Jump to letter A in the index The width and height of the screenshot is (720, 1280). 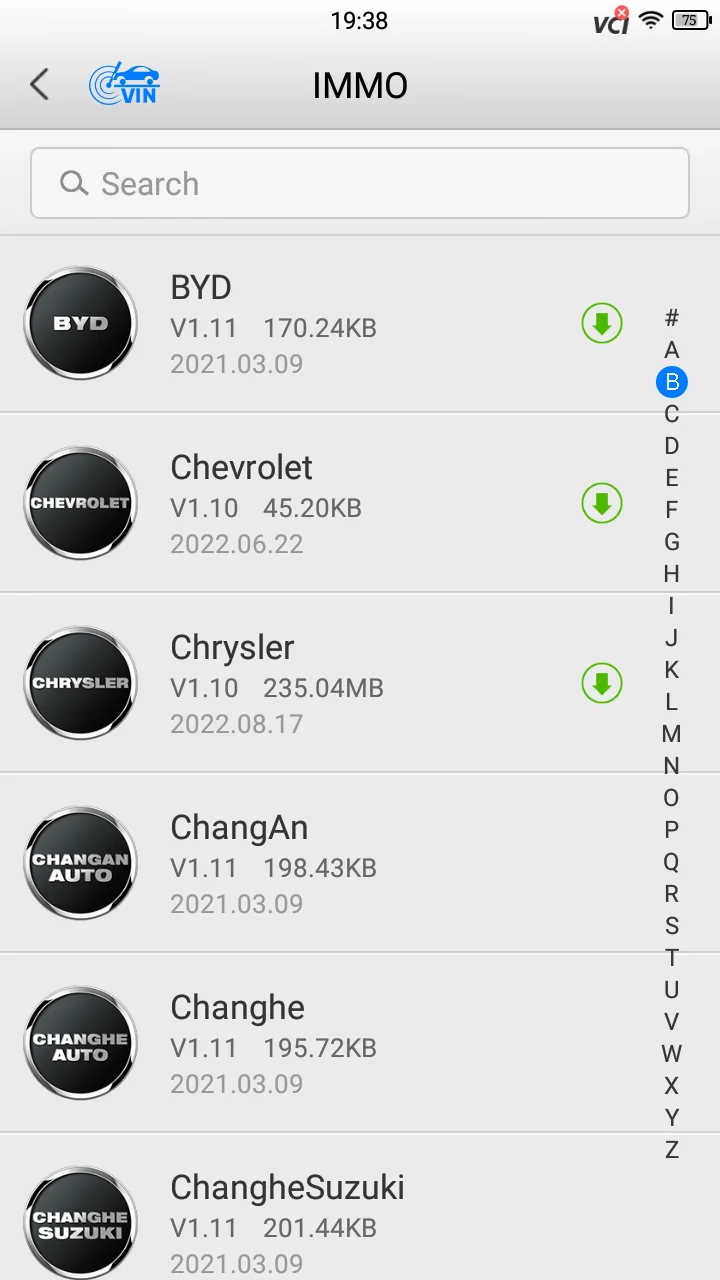point(672,350)
